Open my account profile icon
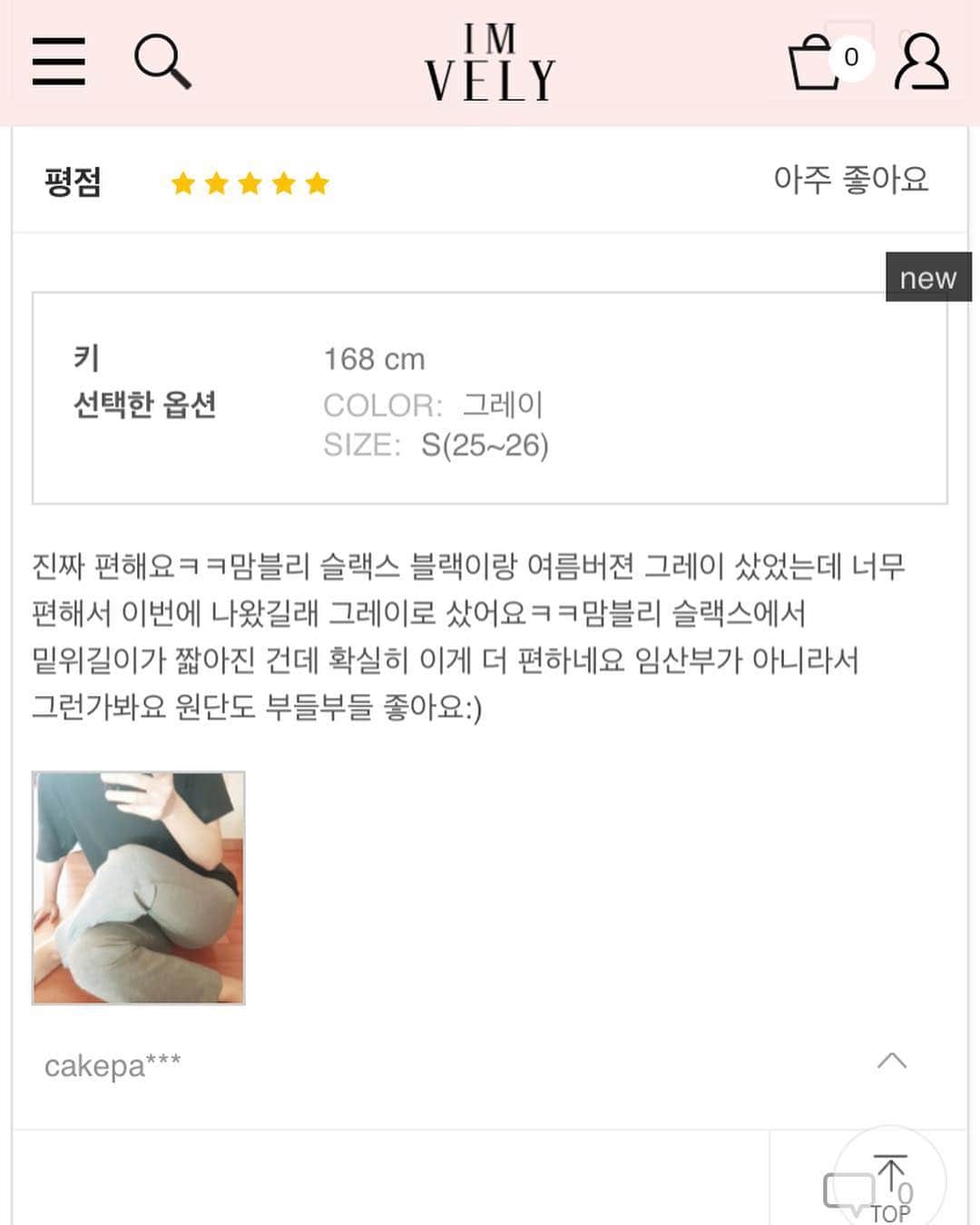Image resolution: width=980 pixels, height=1225 pixels. pos(922,62)
